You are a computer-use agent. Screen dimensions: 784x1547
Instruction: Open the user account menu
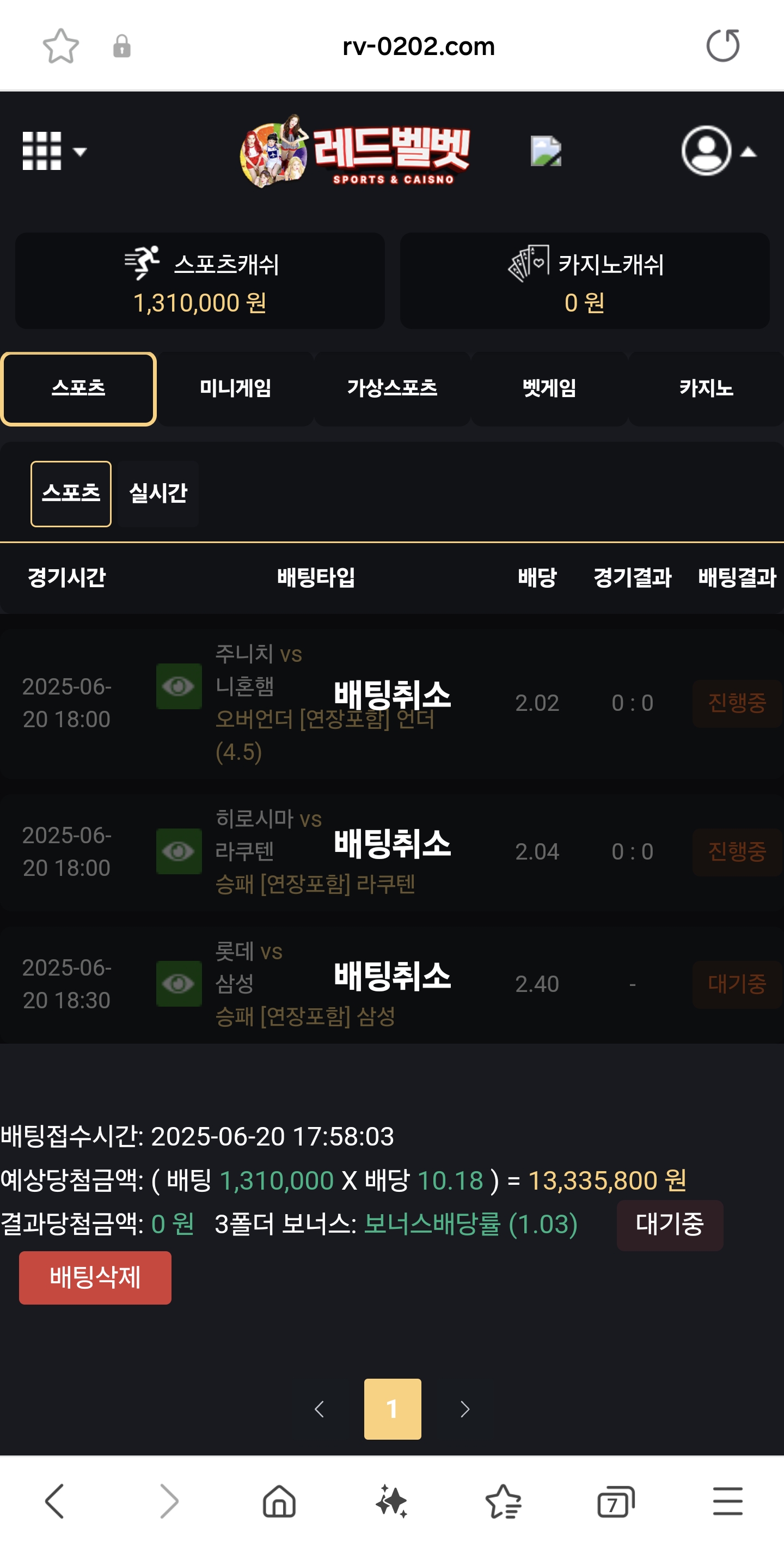717,151
